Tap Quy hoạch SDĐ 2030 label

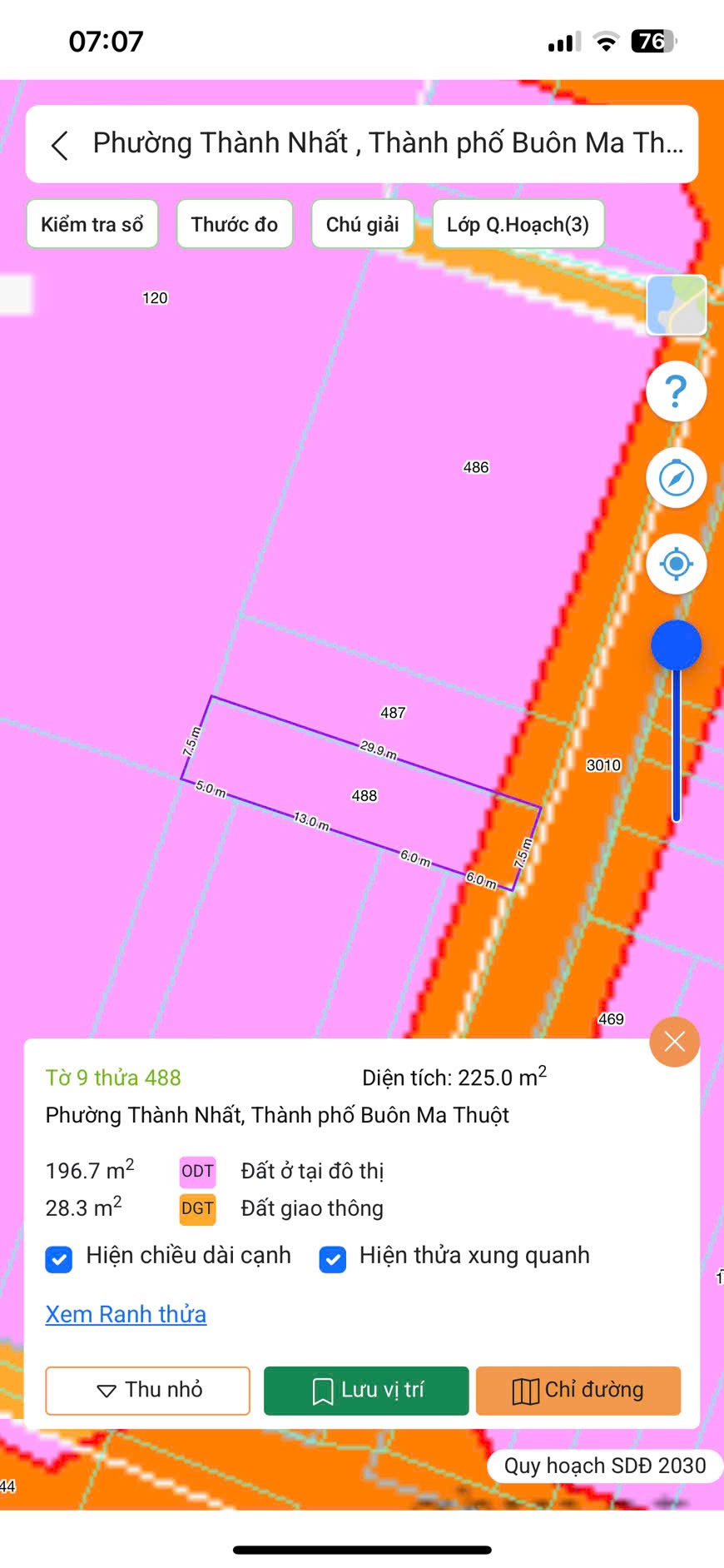[604, 1466]
